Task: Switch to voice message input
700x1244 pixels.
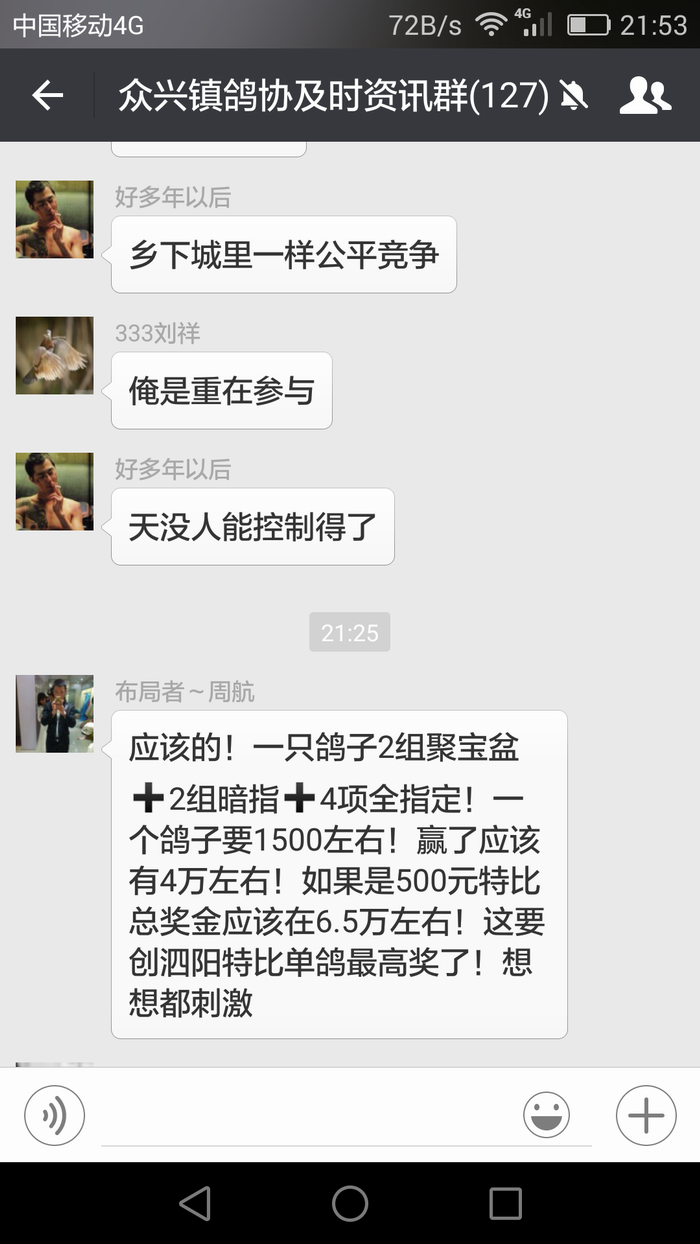Action: [55, 1115]
